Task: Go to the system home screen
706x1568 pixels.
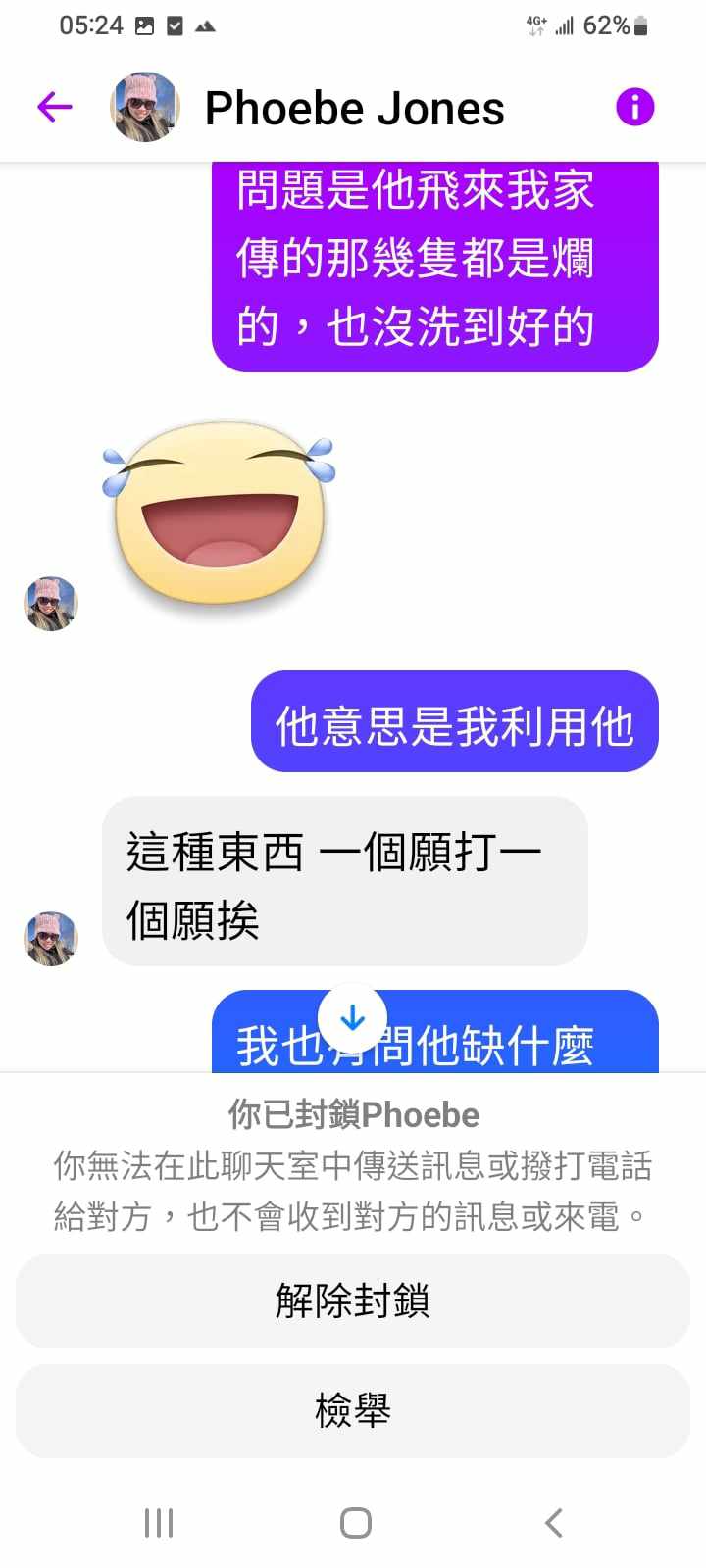Action: pyautogui.click(x=355, y=1523)
